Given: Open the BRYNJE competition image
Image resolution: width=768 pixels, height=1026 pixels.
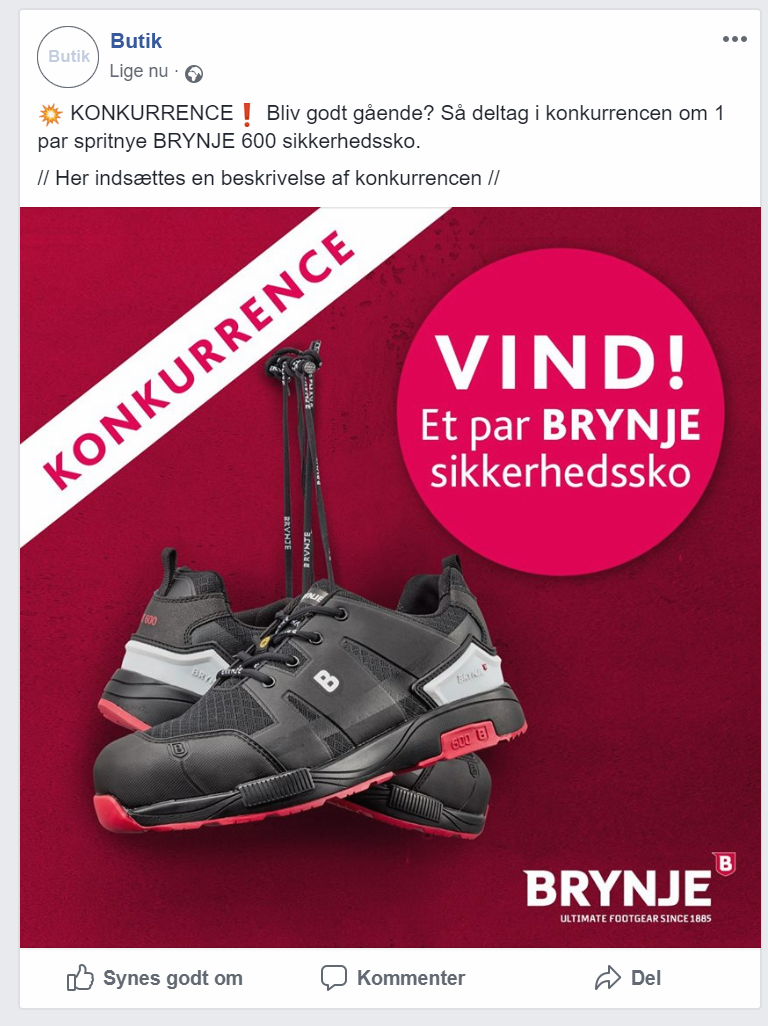Looking at the screenshot, I should (390, 577).
